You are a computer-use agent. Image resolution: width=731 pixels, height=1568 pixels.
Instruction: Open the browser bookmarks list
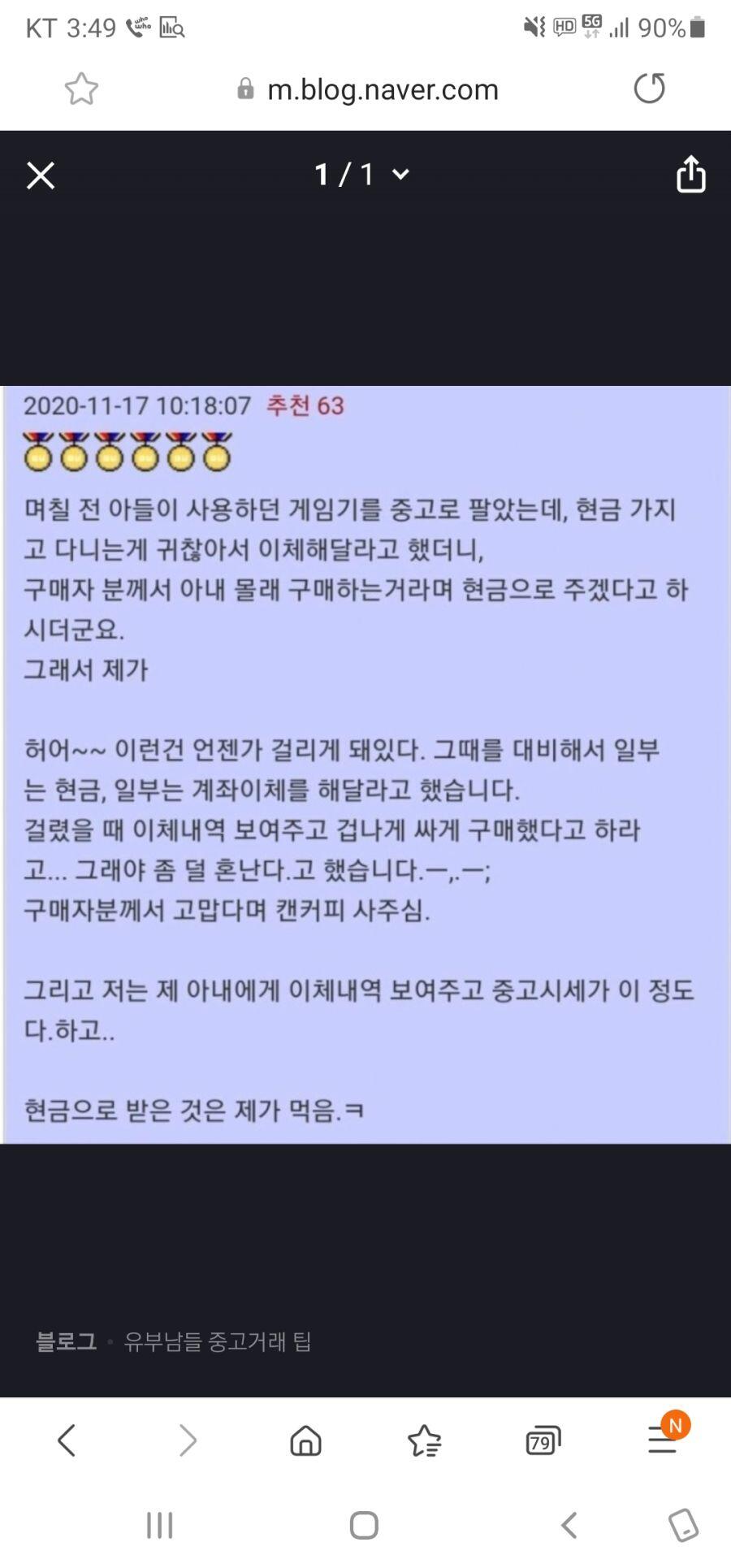(424, 1440)
